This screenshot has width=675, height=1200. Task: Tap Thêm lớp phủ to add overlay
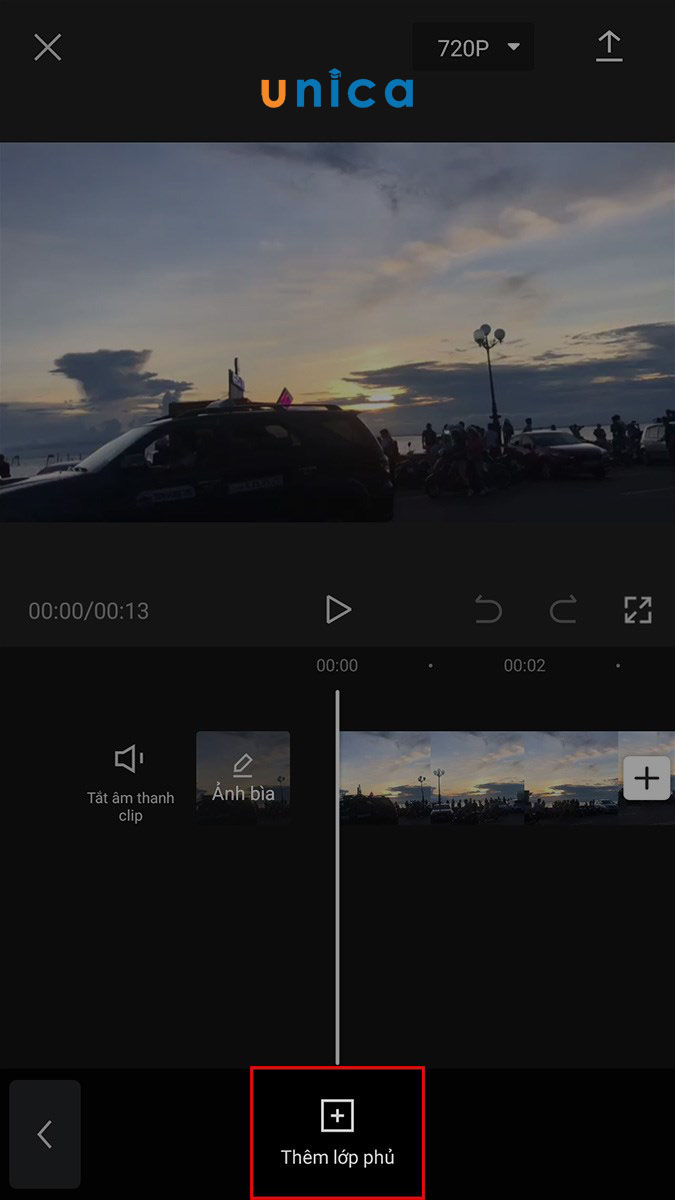(337, 1132)
